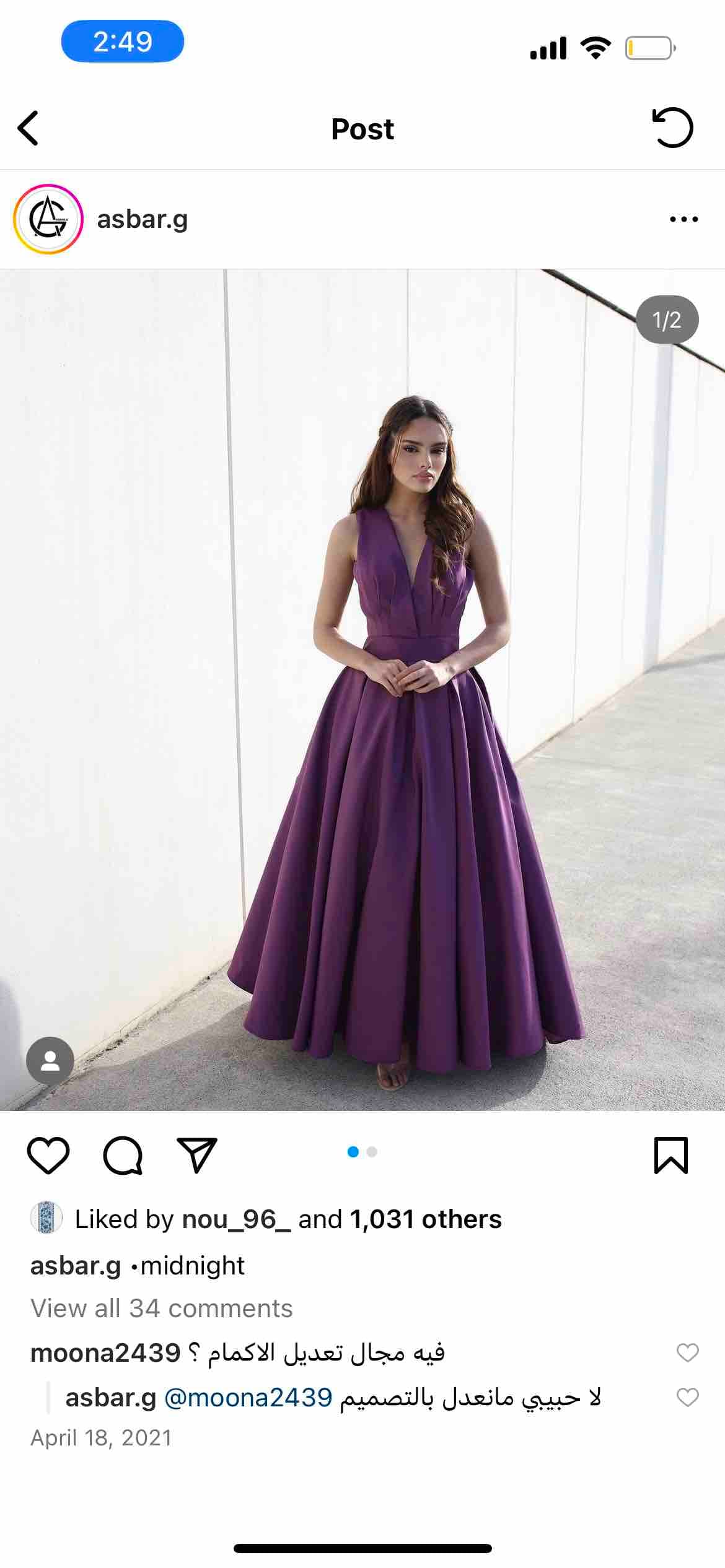The image size is (725, 1568).
Task: Like asbar.g's reply to moona2439
Action: (687, 1398)
